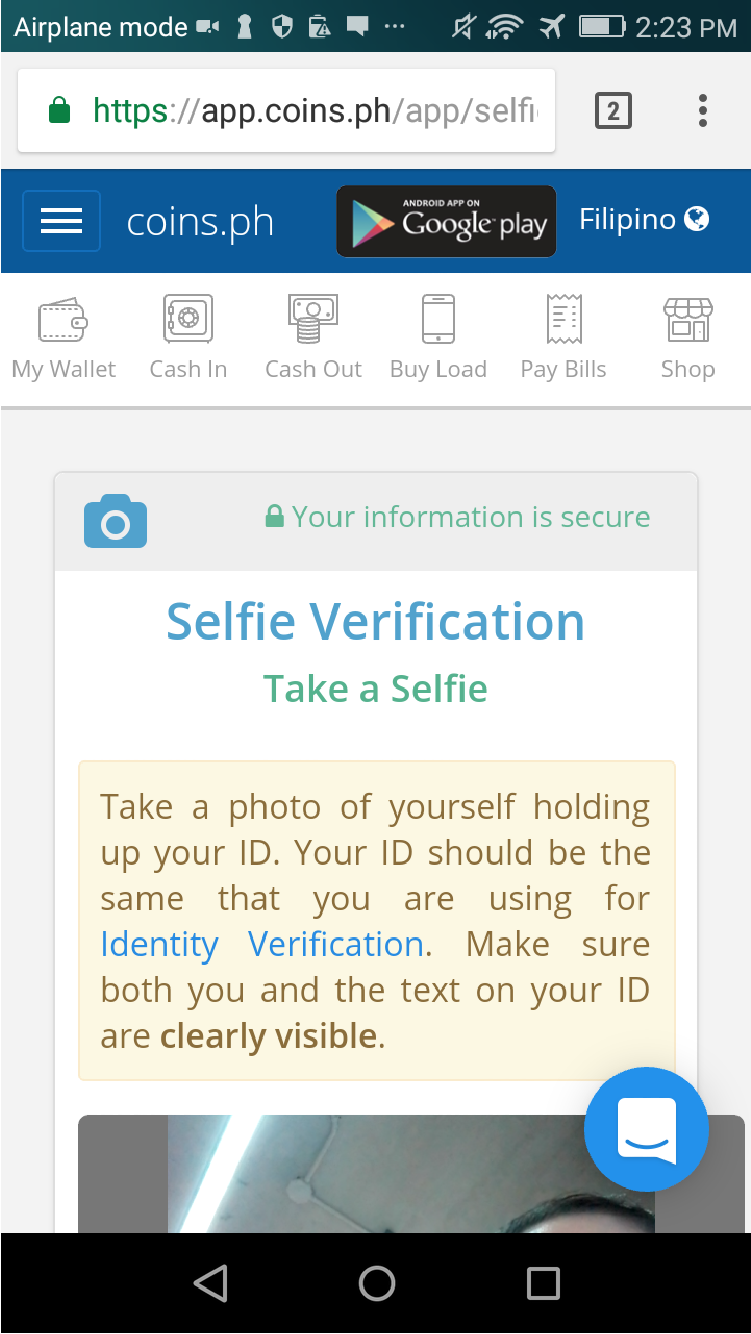Visit the Shop section

(688, 339)
